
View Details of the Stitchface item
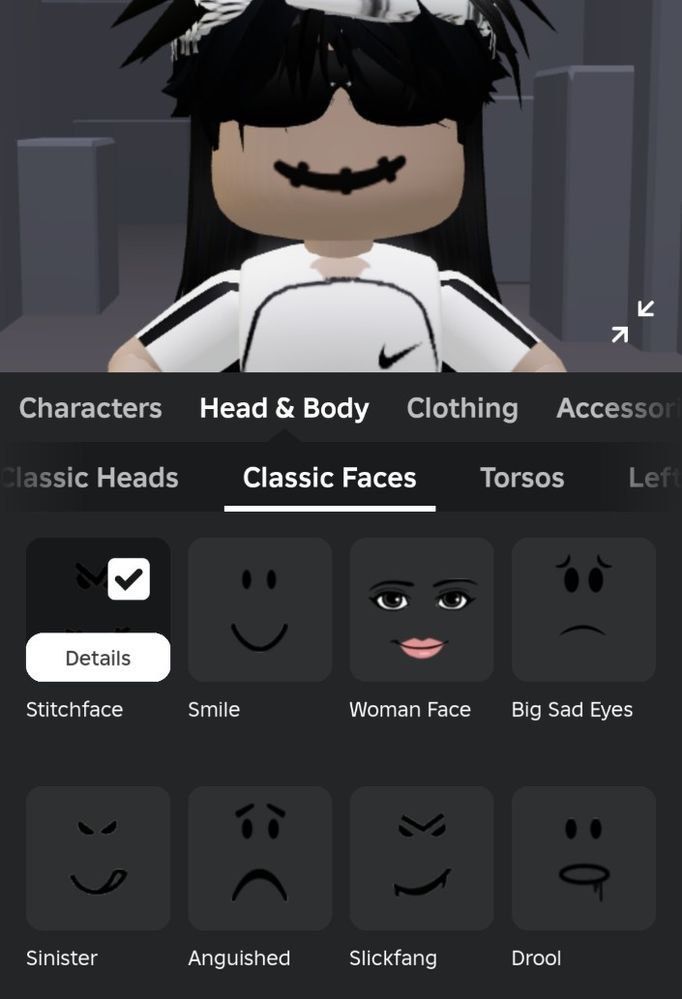tap(98, 658)
